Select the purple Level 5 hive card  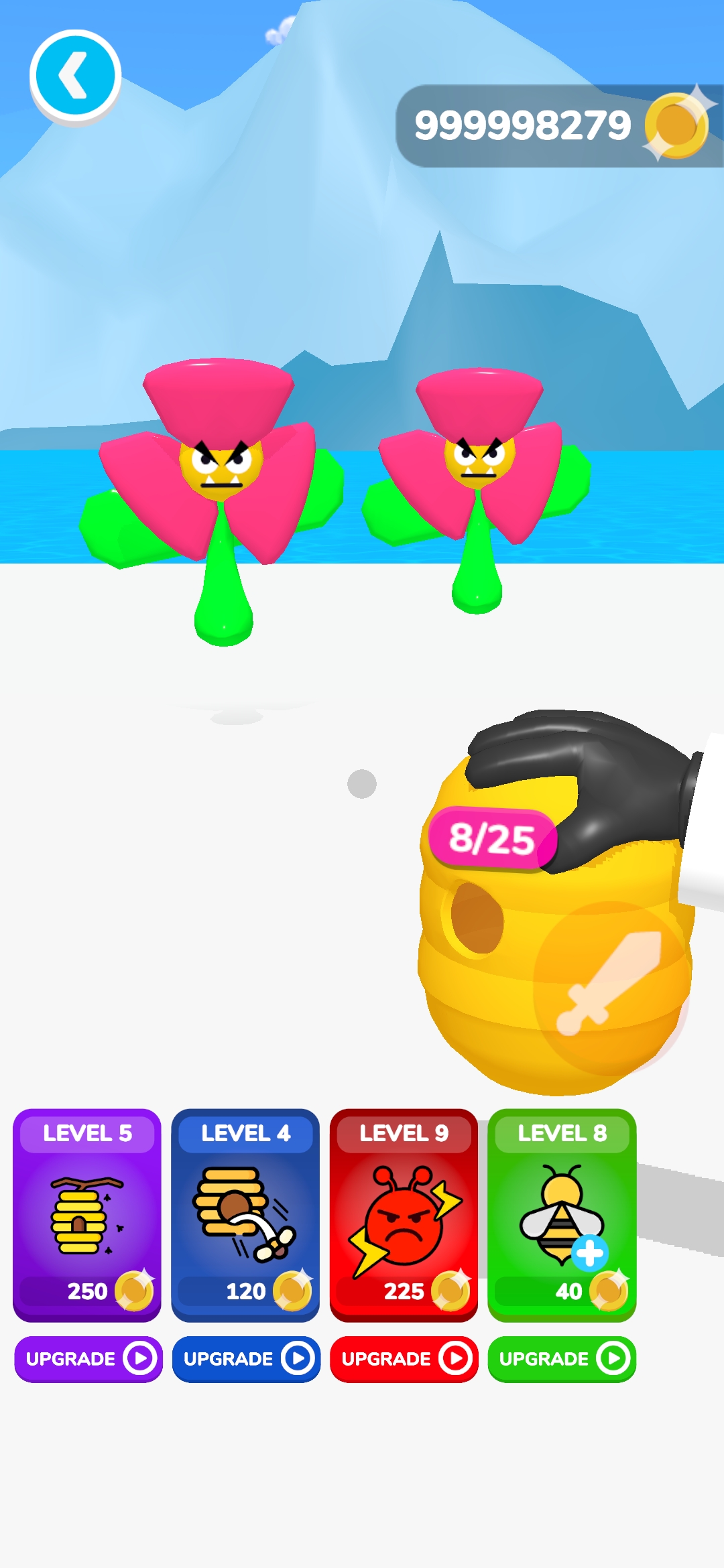pyautogui.click(x=87, y=1214)
